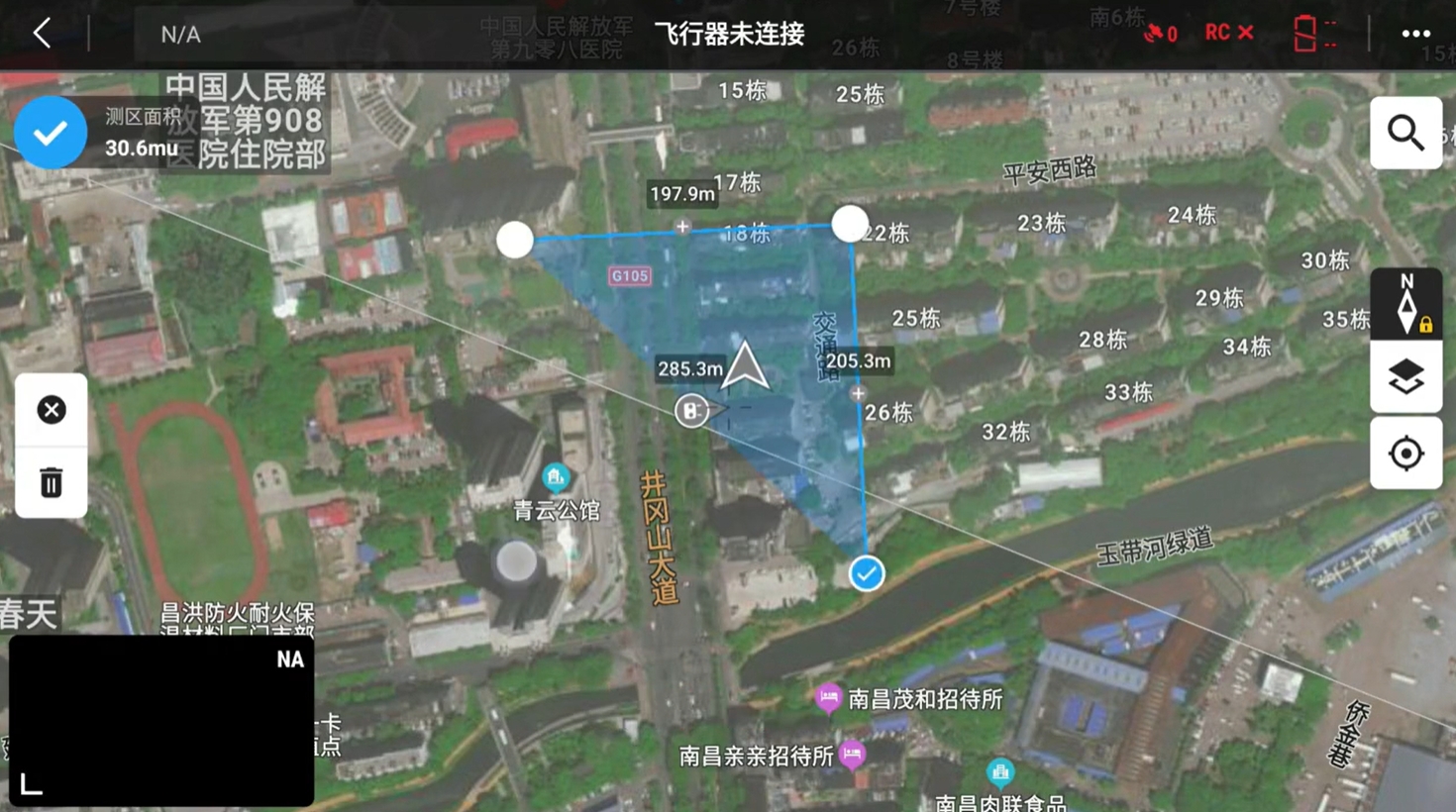Confirm the survey area with the blue checkmark
The height and width of the screenshot is (812, 1456).
point(51,133)
